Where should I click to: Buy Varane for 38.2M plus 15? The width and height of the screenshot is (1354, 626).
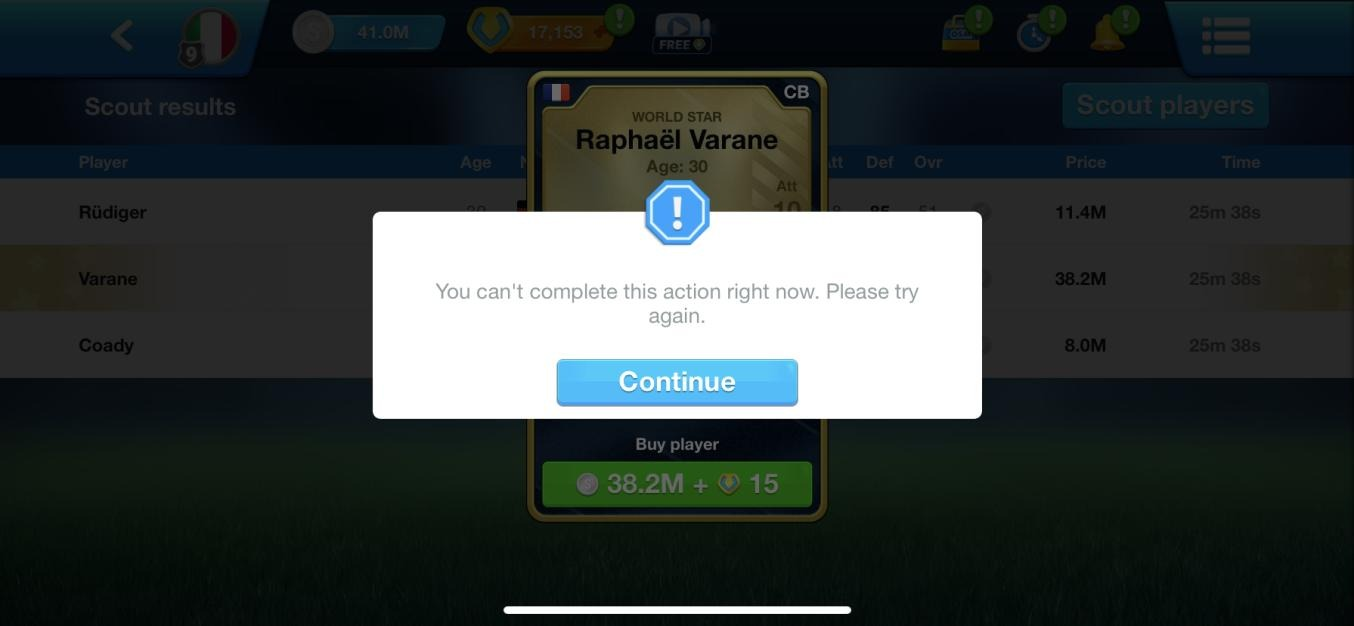(x=677, y=484)
